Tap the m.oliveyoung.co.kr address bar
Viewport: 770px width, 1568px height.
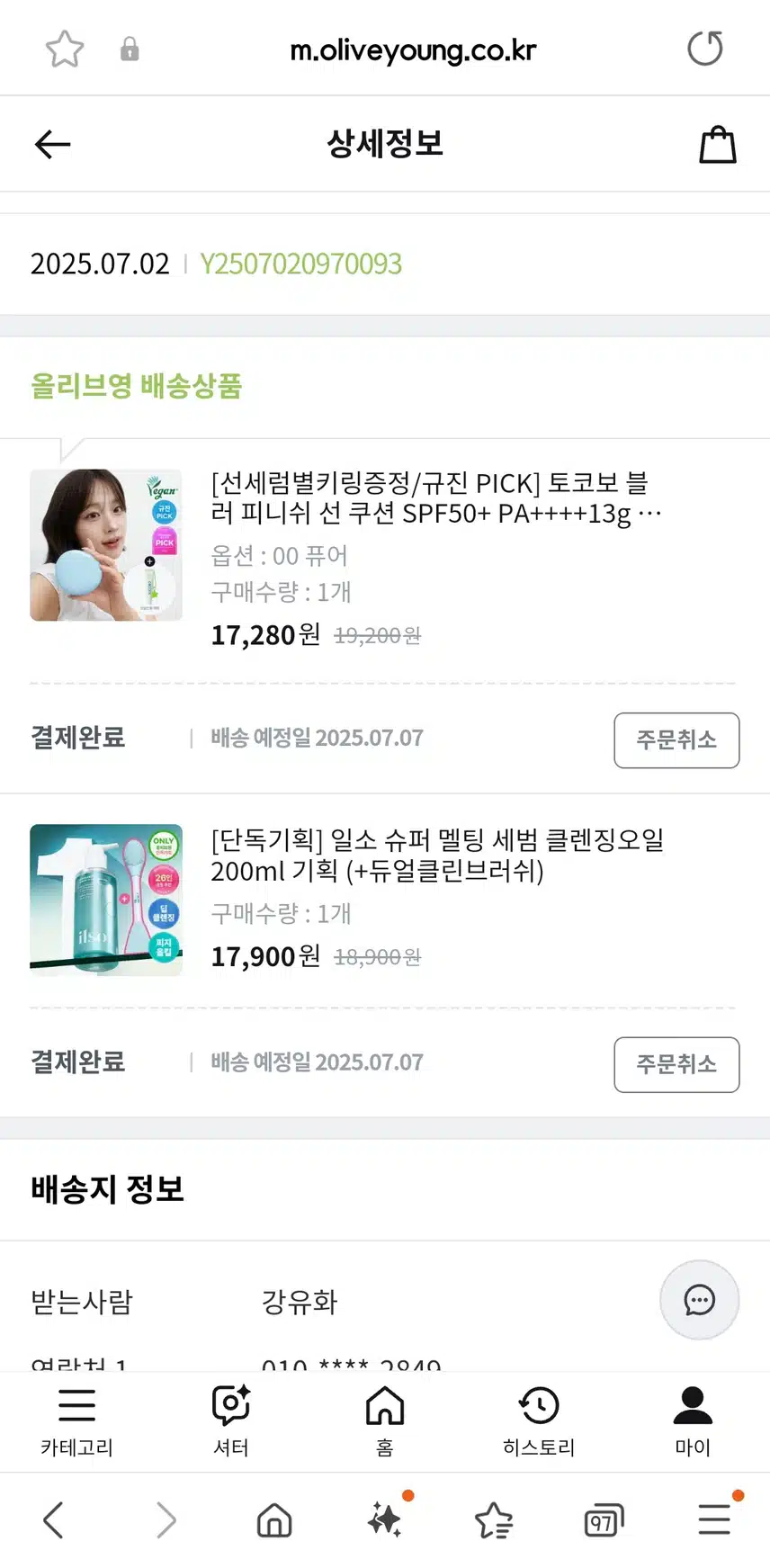412,50
